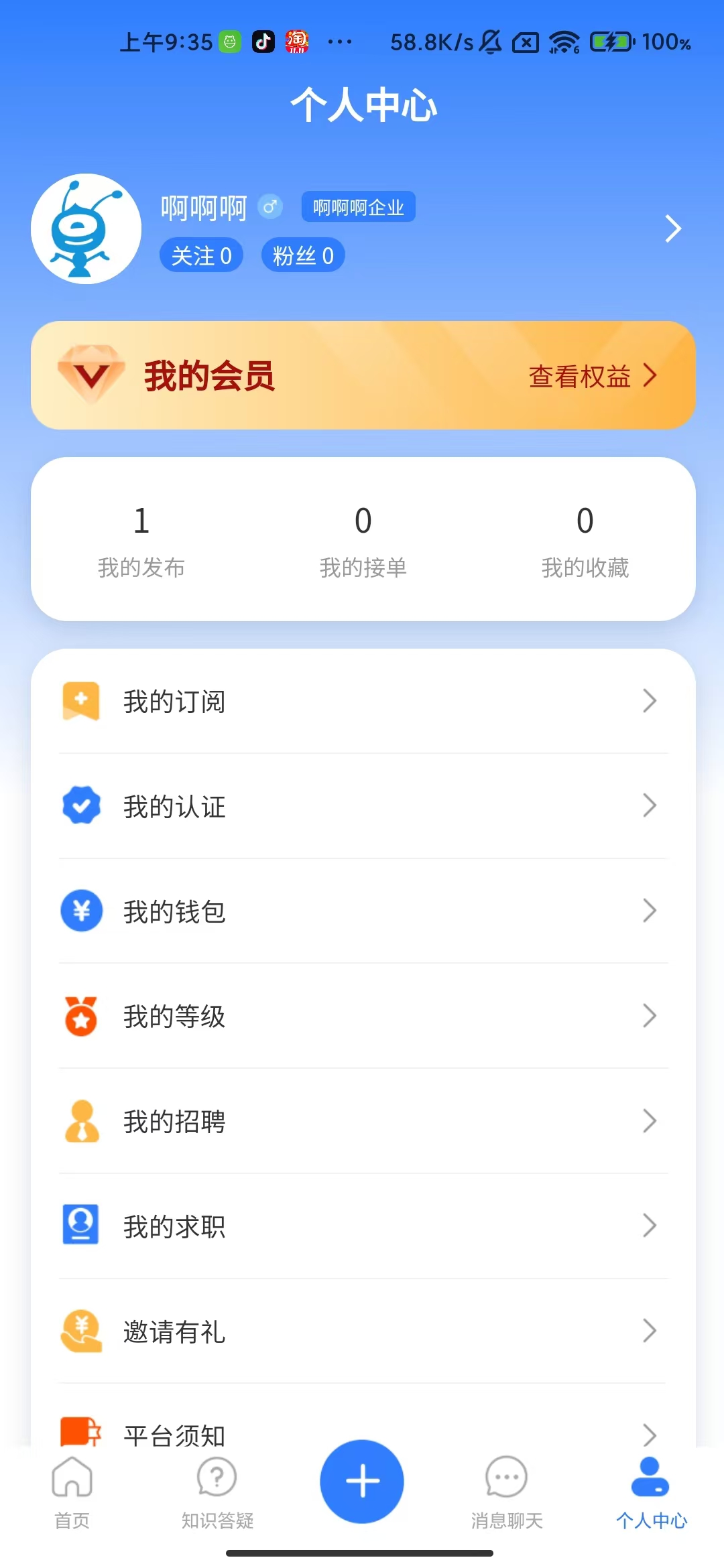View the 关注 following list
This screenshot has height=1568, width=724.
(201, 255)
